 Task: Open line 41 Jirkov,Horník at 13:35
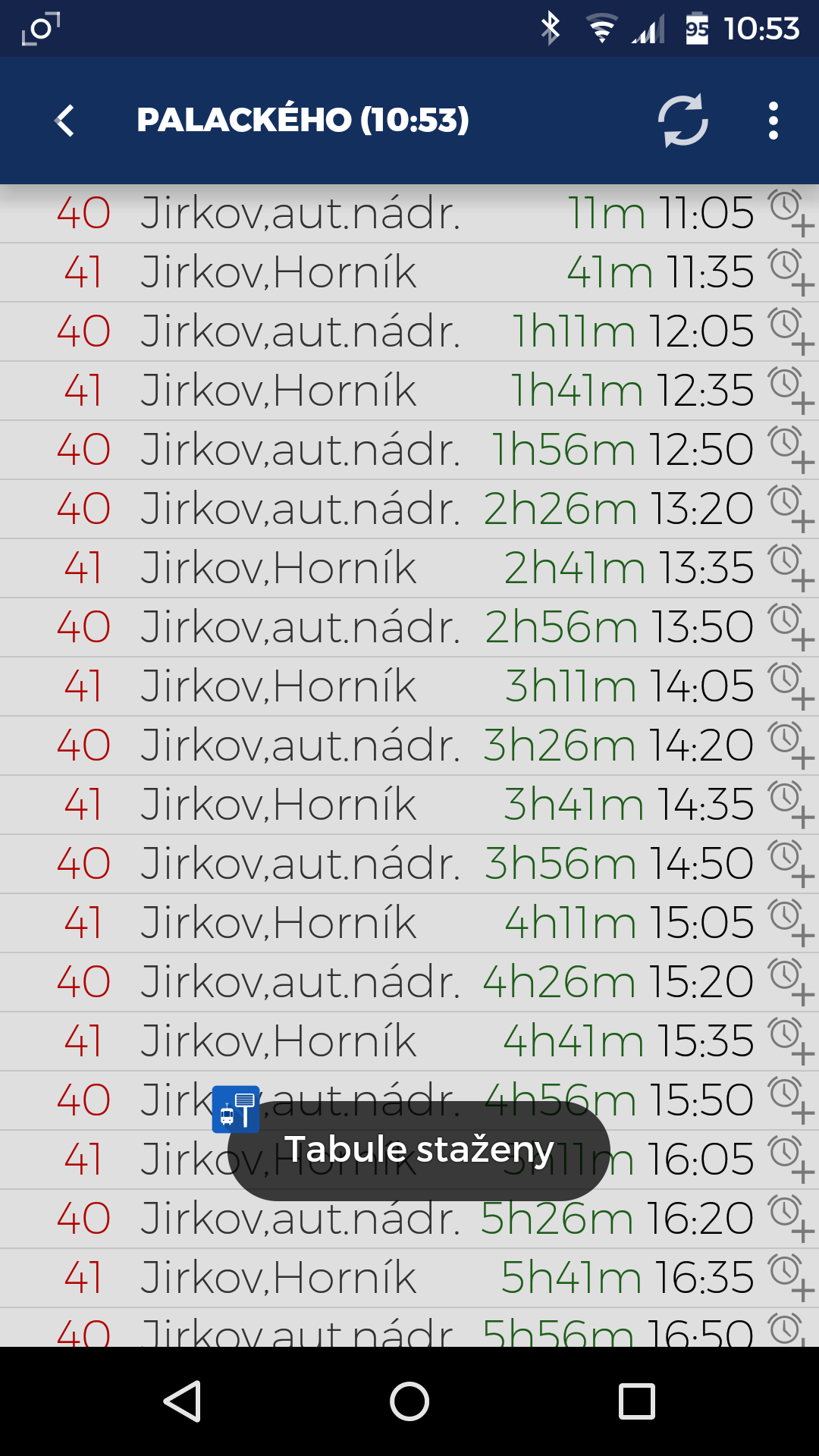pos(409,568)
